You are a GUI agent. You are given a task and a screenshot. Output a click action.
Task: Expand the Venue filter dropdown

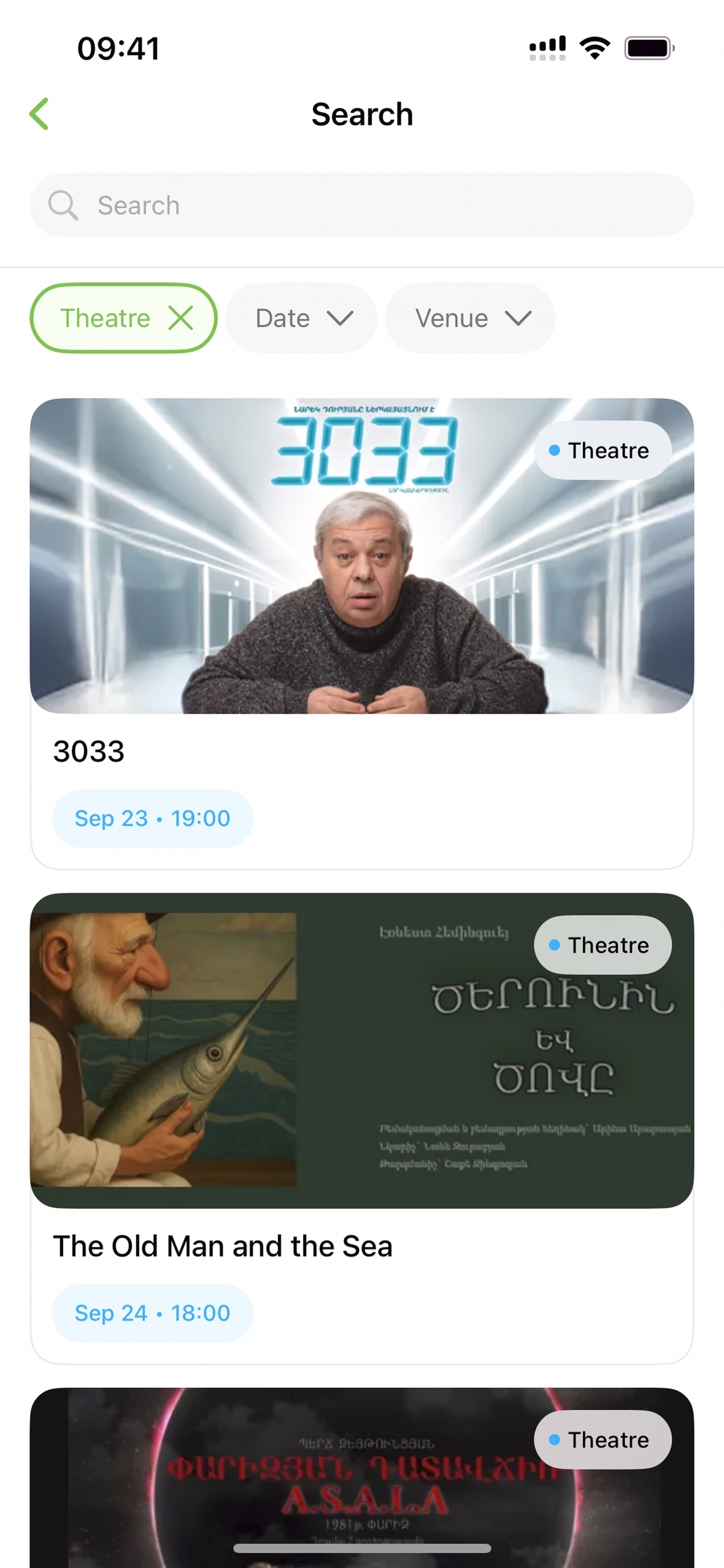[470, 318]
